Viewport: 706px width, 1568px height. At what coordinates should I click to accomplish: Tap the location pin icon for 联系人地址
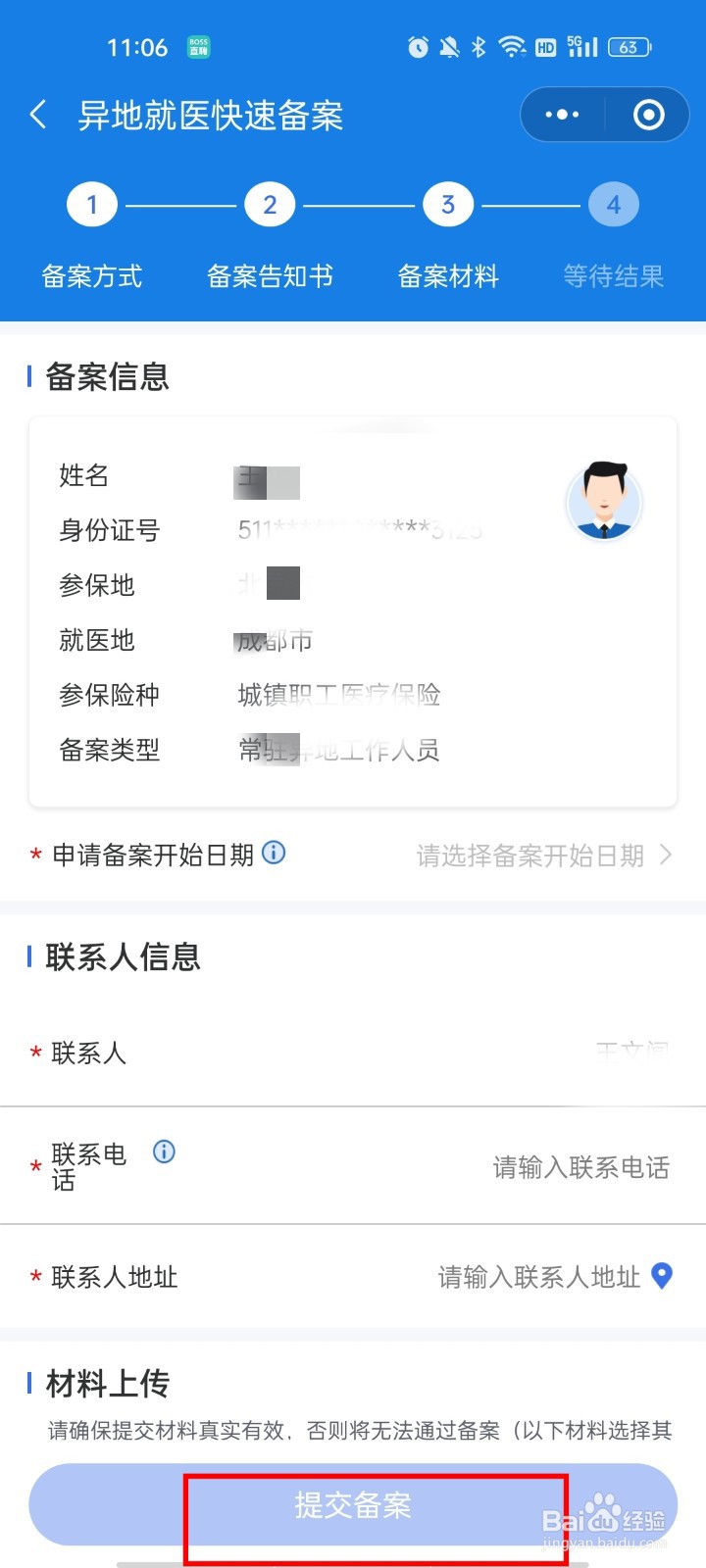tap(663, 1277)
